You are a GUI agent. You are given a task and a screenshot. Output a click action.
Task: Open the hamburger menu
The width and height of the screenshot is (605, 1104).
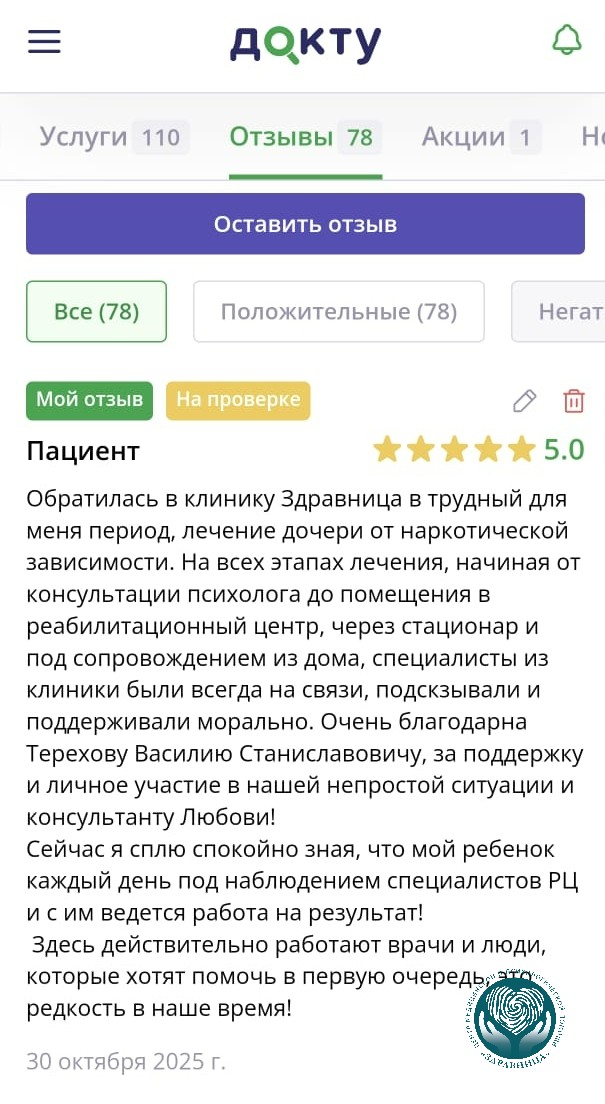point(44,42)
